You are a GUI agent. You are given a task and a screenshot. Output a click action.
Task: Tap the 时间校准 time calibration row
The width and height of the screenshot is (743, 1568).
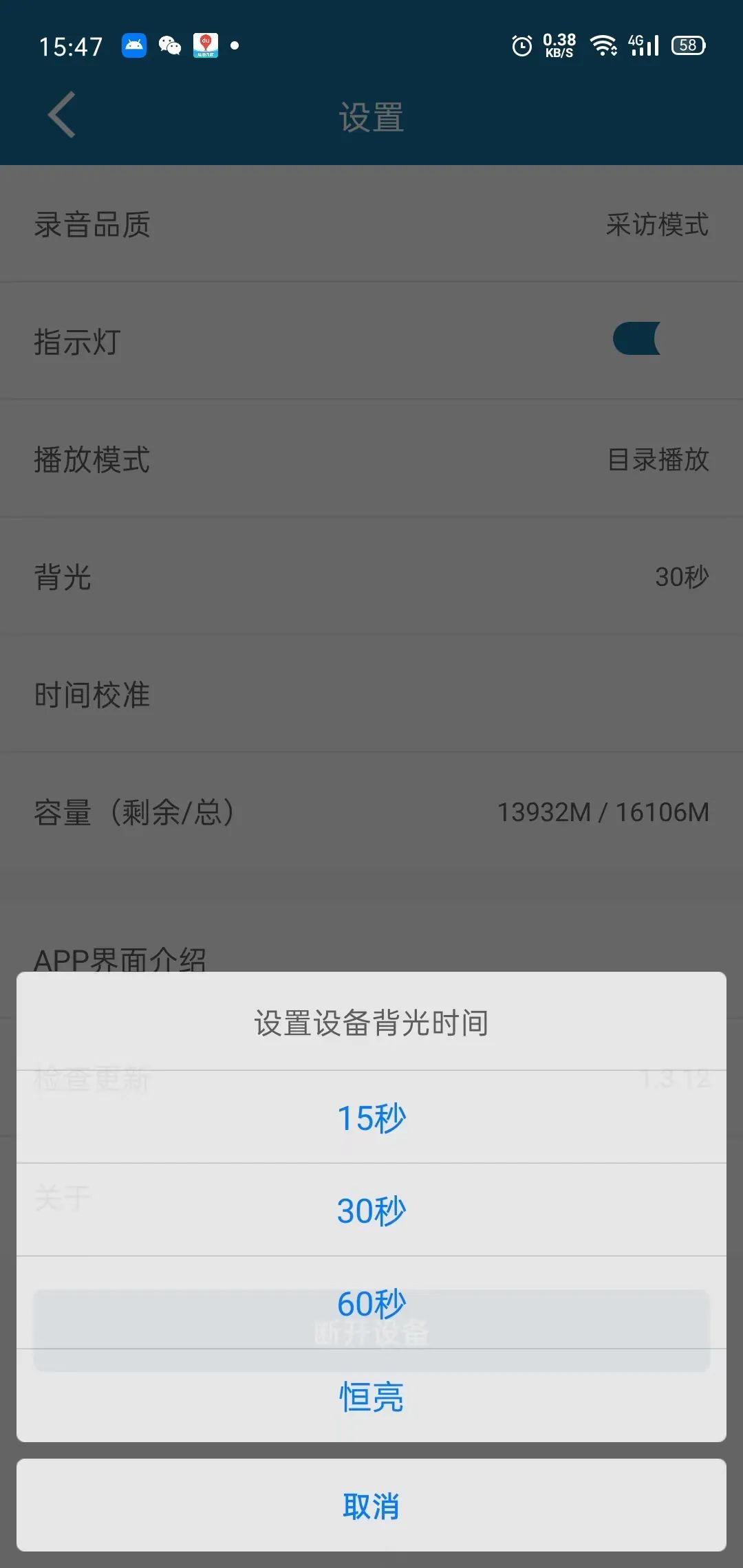pyautogui.click(x=371, y=695)
